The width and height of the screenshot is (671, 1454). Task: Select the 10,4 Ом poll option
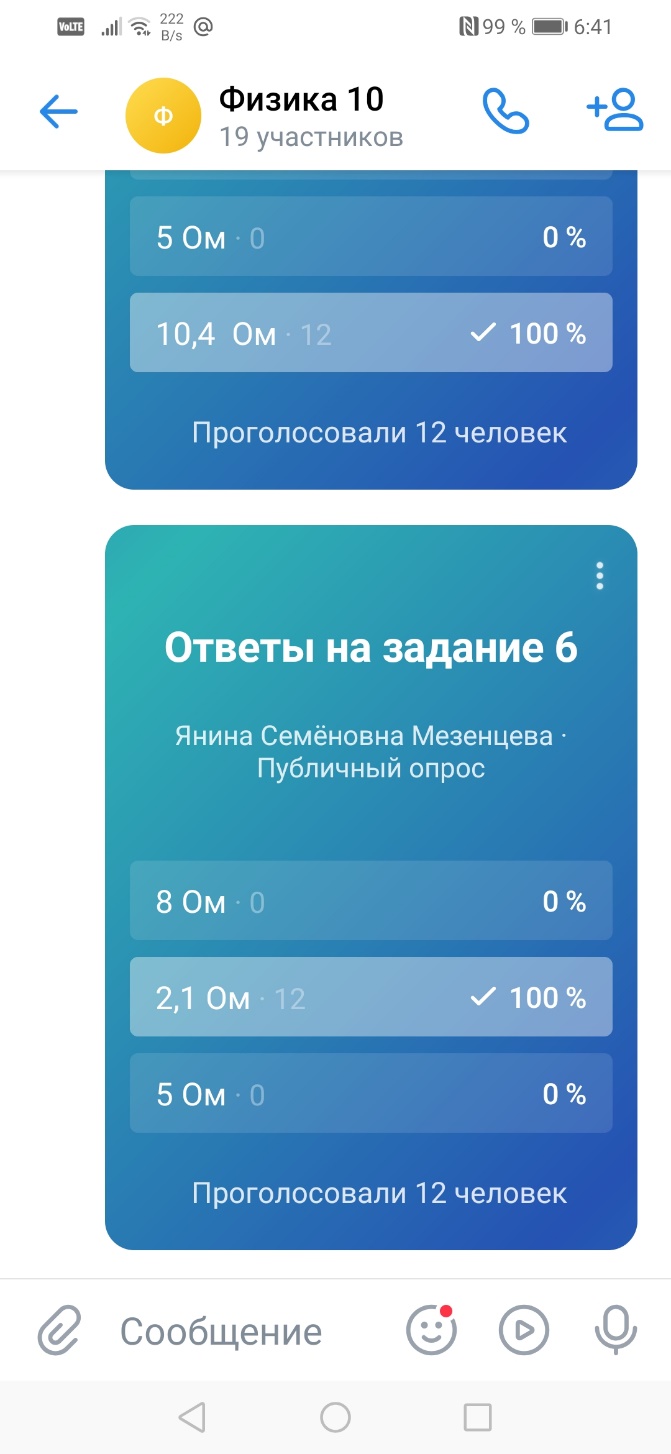click(x=370, y=333)
